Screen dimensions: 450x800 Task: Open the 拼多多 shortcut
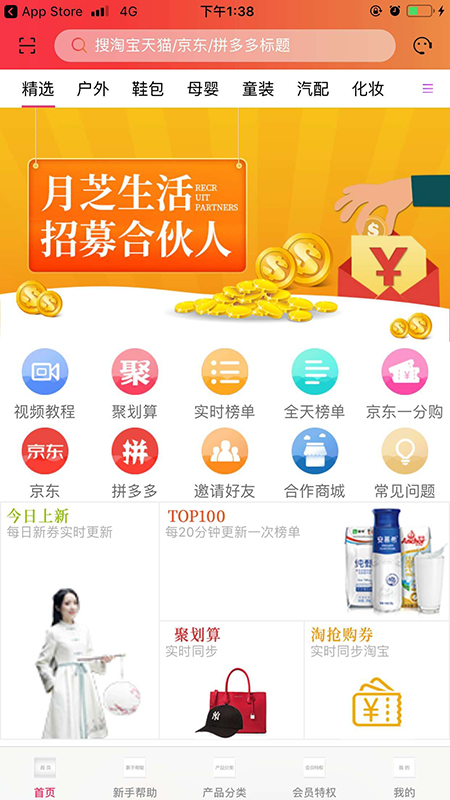(x=135, y=463)
